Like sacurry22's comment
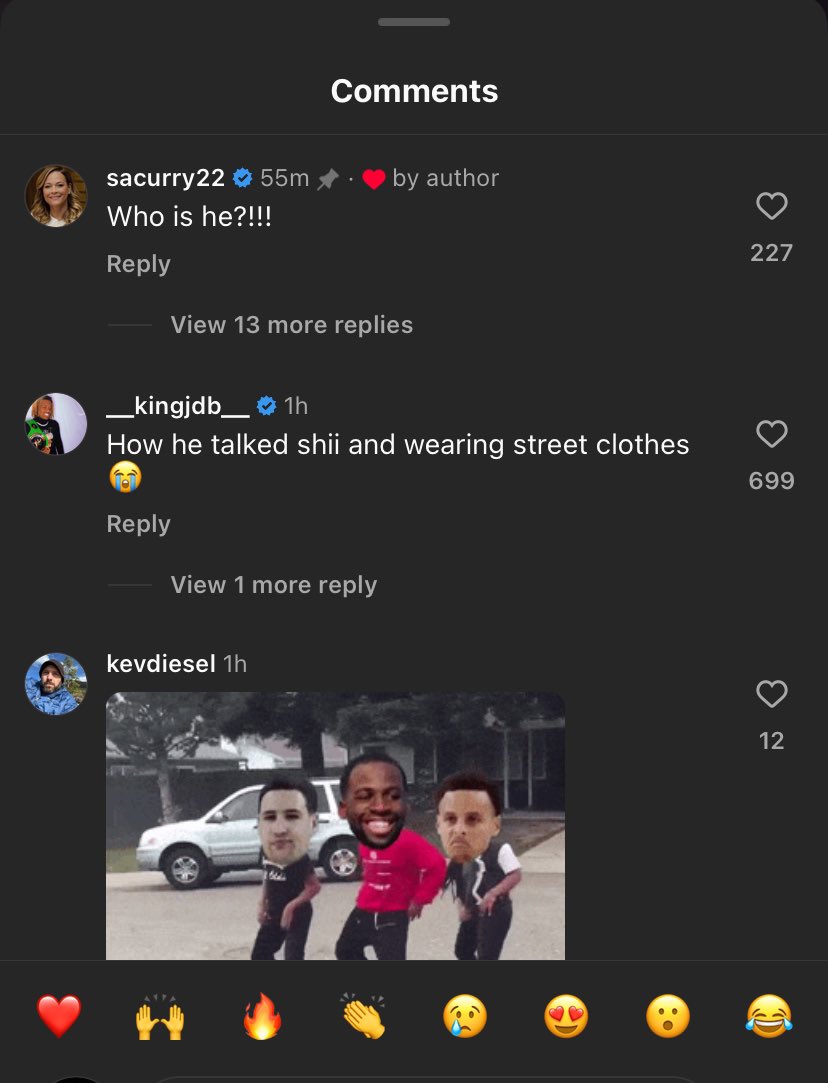The image size is (828, 1083). pos(771,206)
